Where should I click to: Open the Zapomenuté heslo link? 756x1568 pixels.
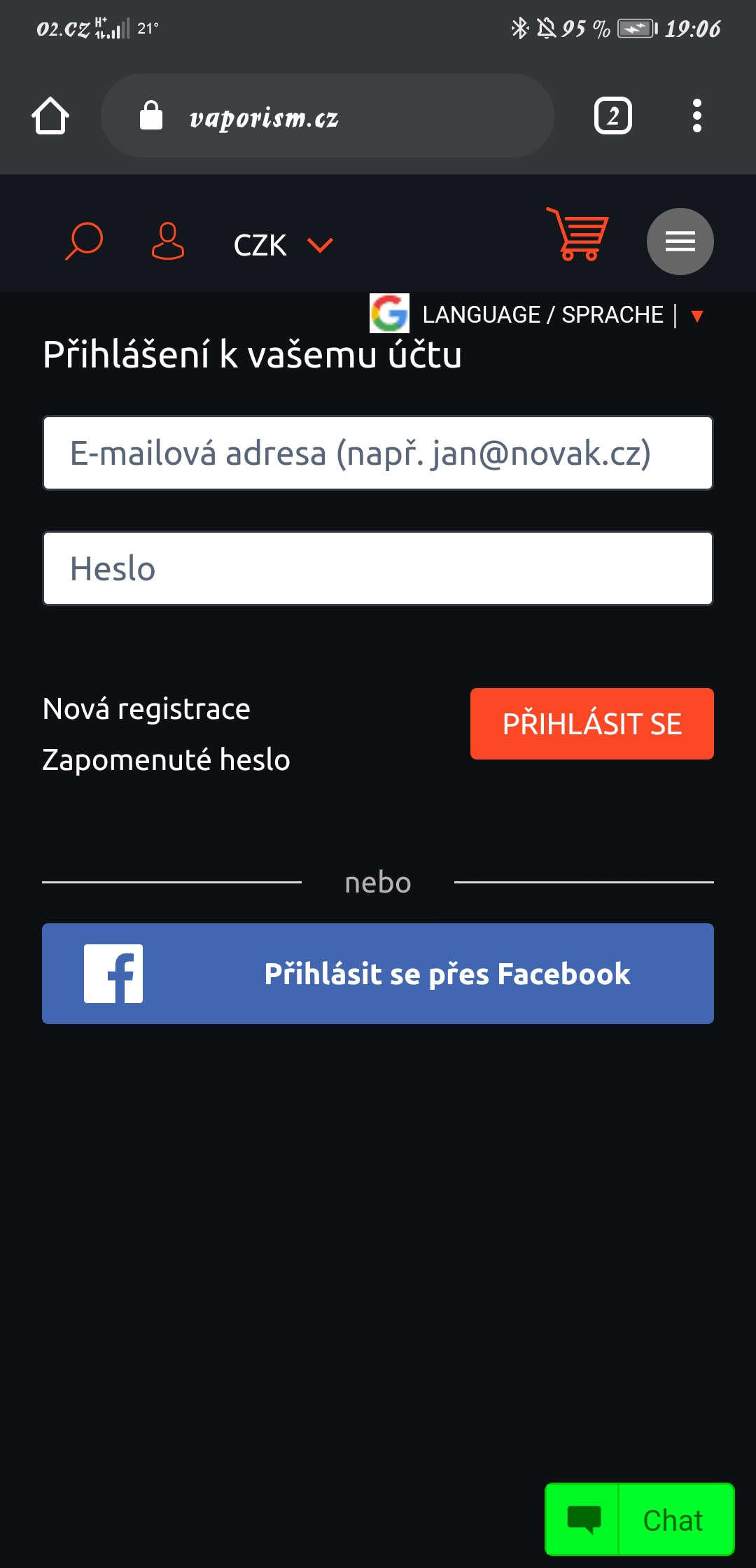pyautogui.click(x=166, y=760)
